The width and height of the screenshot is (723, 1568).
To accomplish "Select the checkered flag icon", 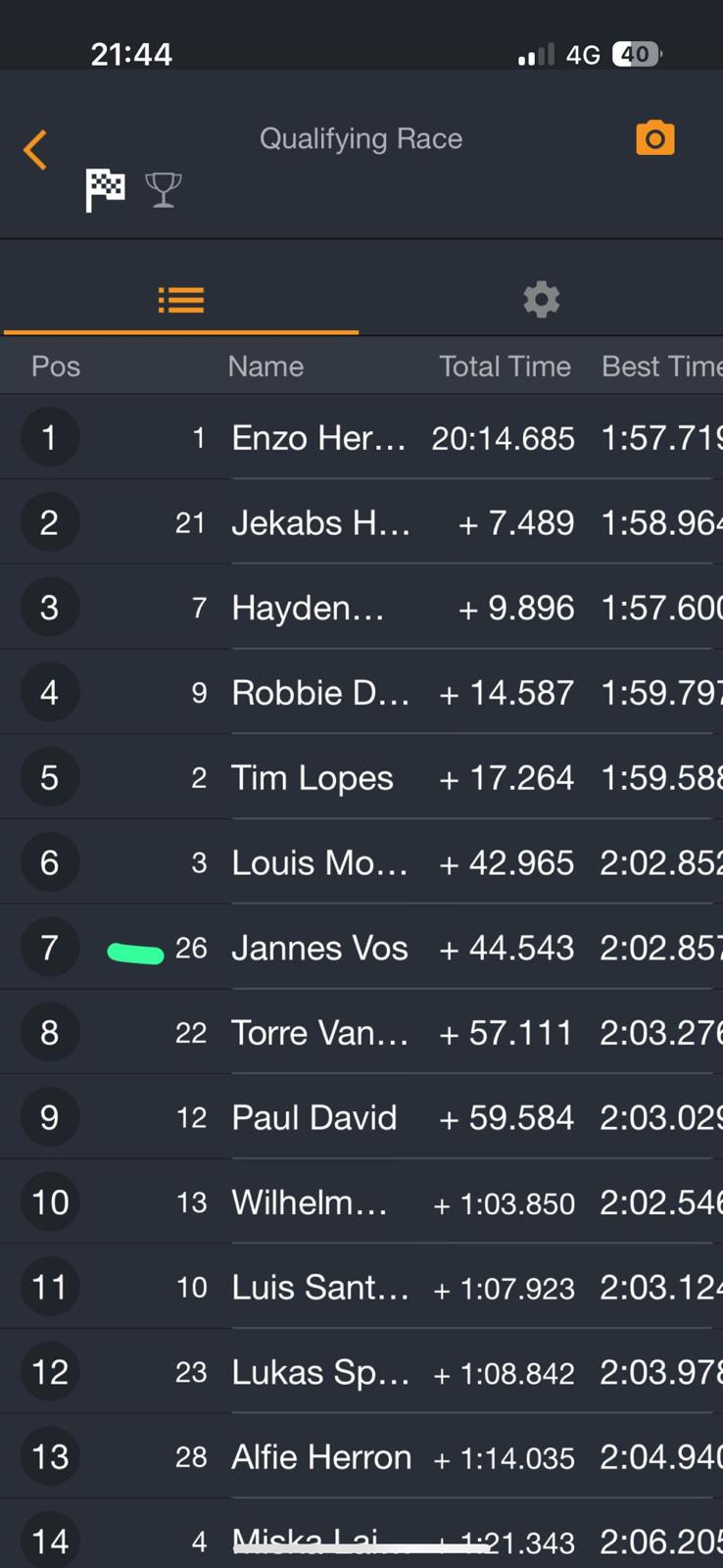I will click(105, 189).
